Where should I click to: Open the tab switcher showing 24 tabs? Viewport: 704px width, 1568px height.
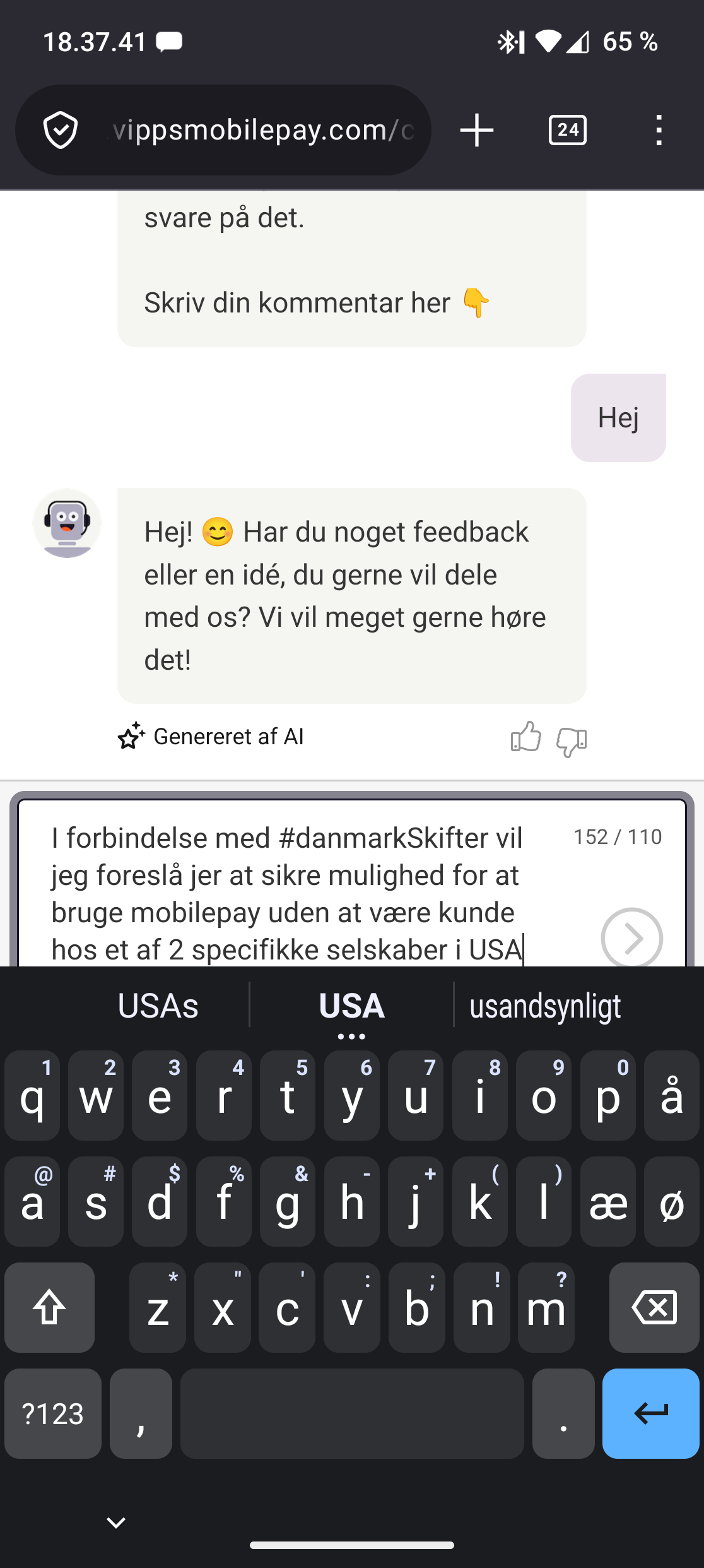pyautogui.click(x=567, y=131)
